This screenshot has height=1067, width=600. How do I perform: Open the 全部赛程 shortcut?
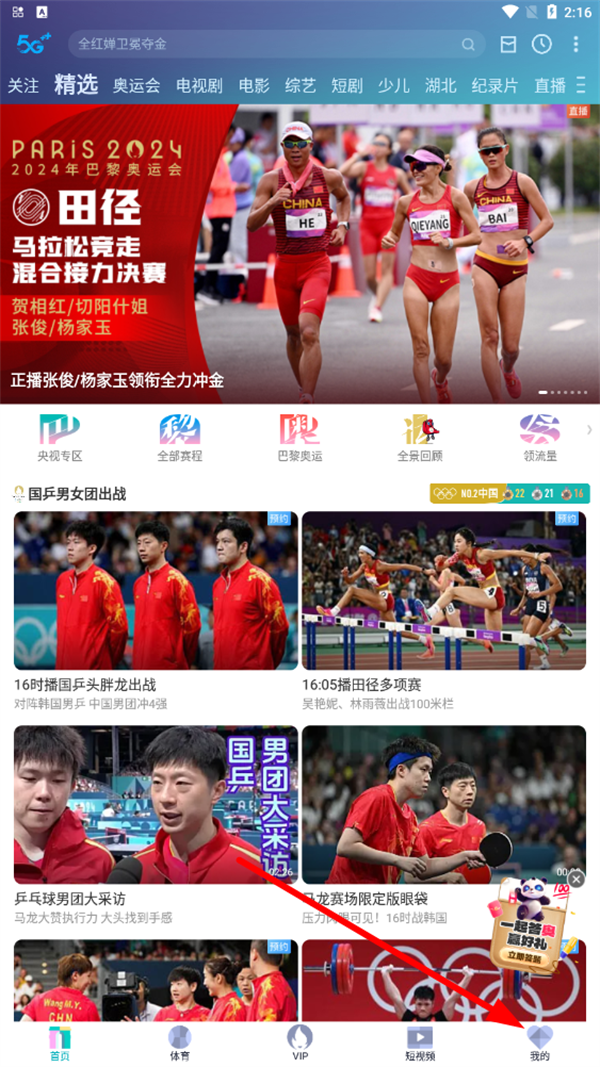(x=180, y=437)
